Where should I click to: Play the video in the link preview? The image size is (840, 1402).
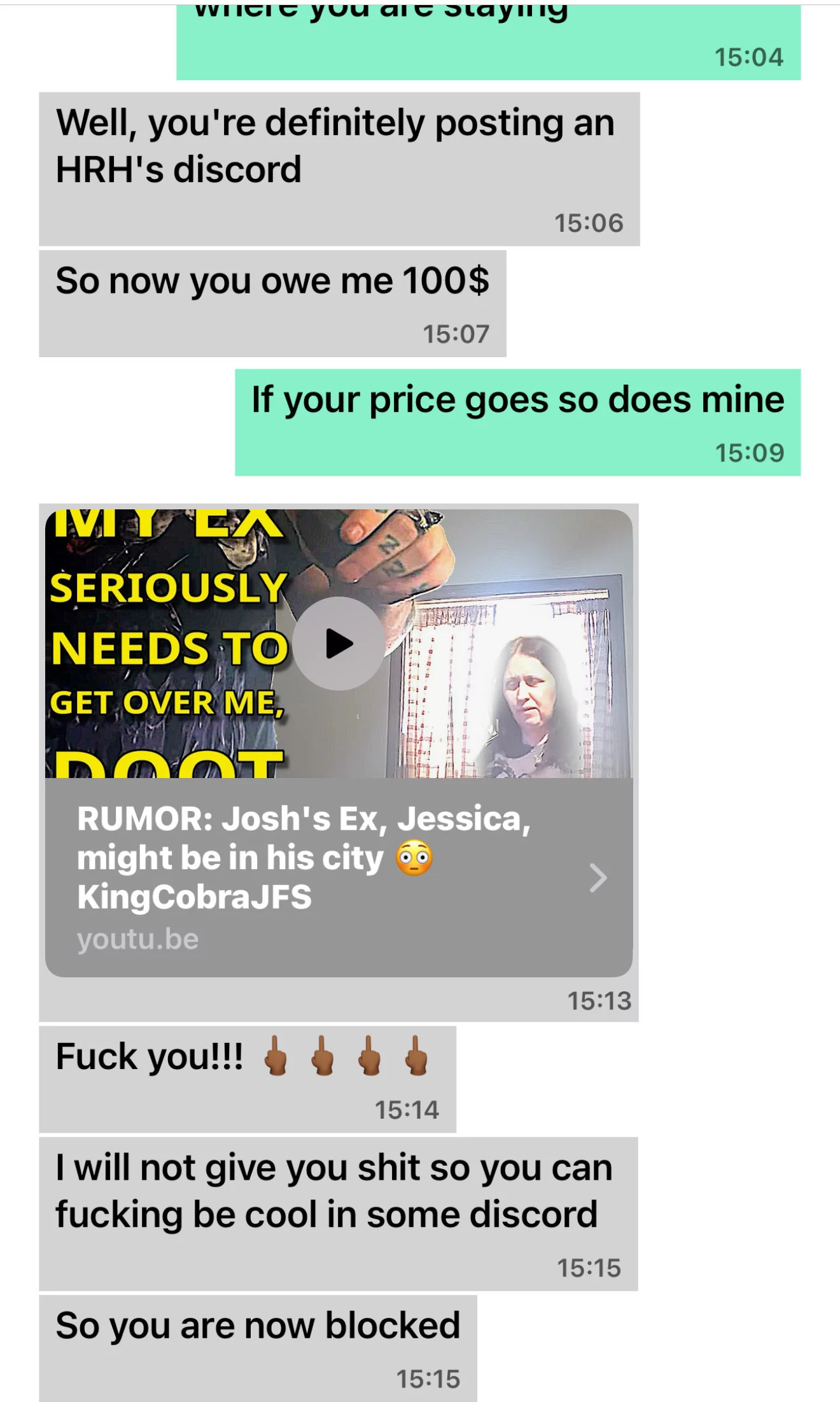tap(339, 643)
